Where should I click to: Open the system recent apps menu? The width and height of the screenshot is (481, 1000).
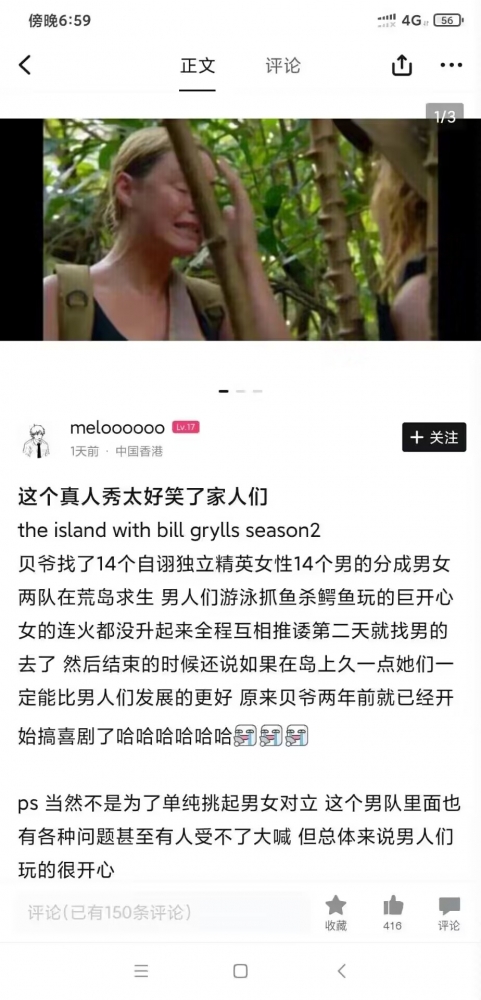pyautogui.click(x=142, y=971)
